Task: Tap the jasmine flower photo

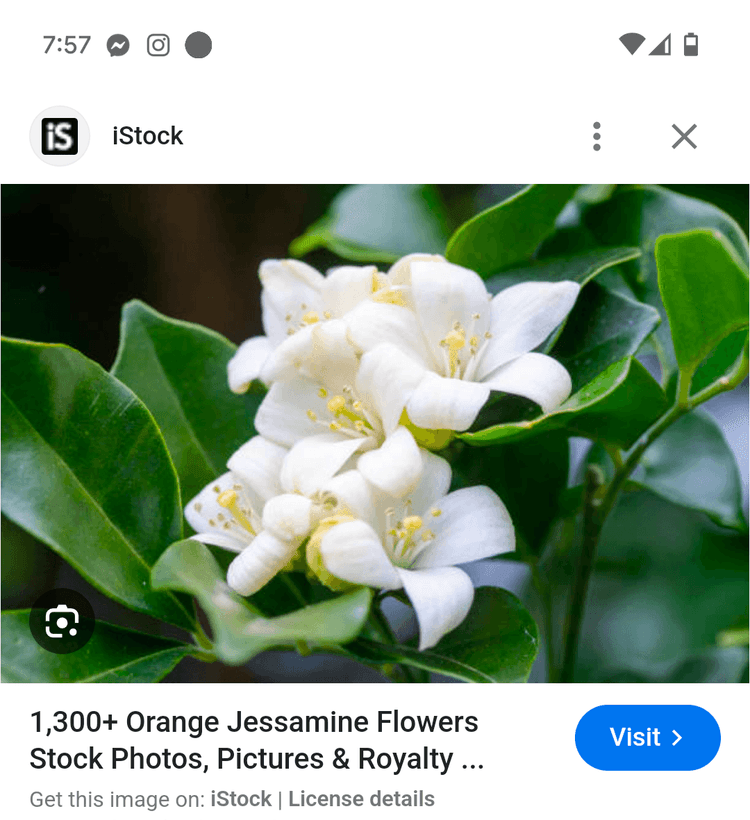Action: (375, 430)
